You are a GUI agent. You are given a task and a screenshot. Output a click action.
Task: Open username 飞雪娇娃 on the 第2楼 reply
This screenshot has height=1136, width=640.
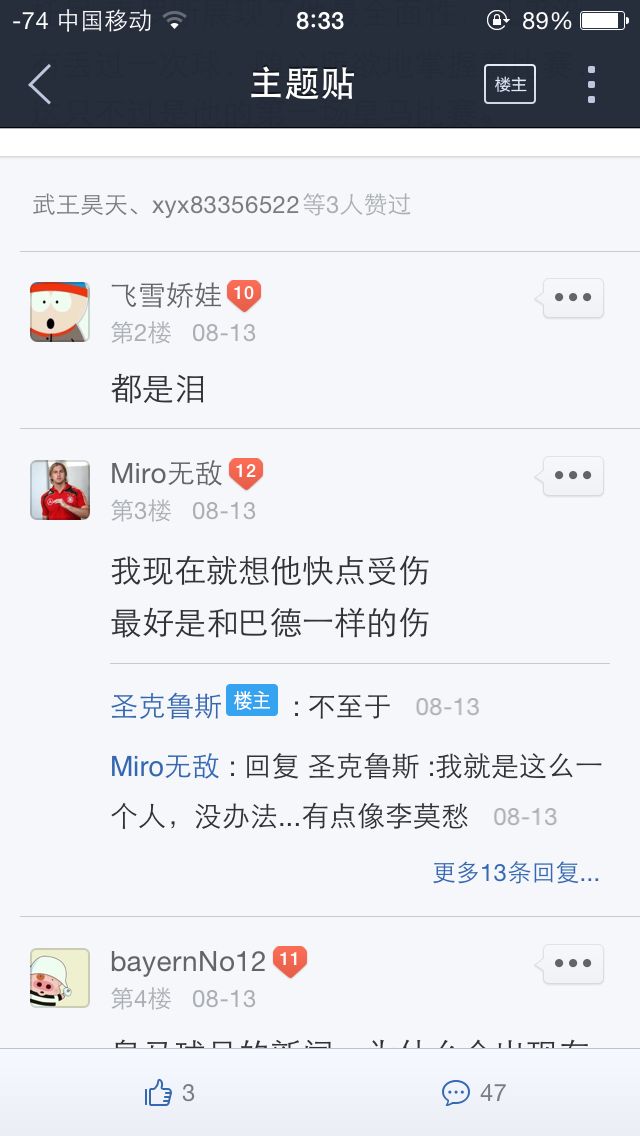coord(166,296)
